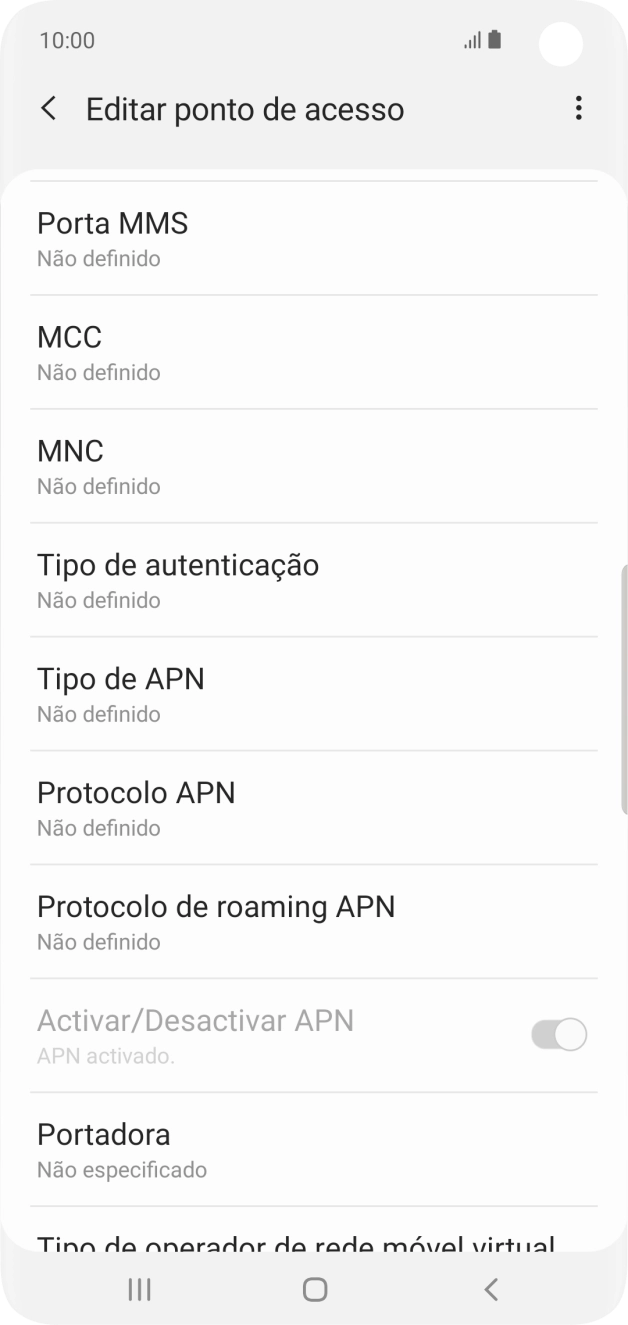Open the Porta MMS setting
628x1325 pixels.
[x=313, y=239]
